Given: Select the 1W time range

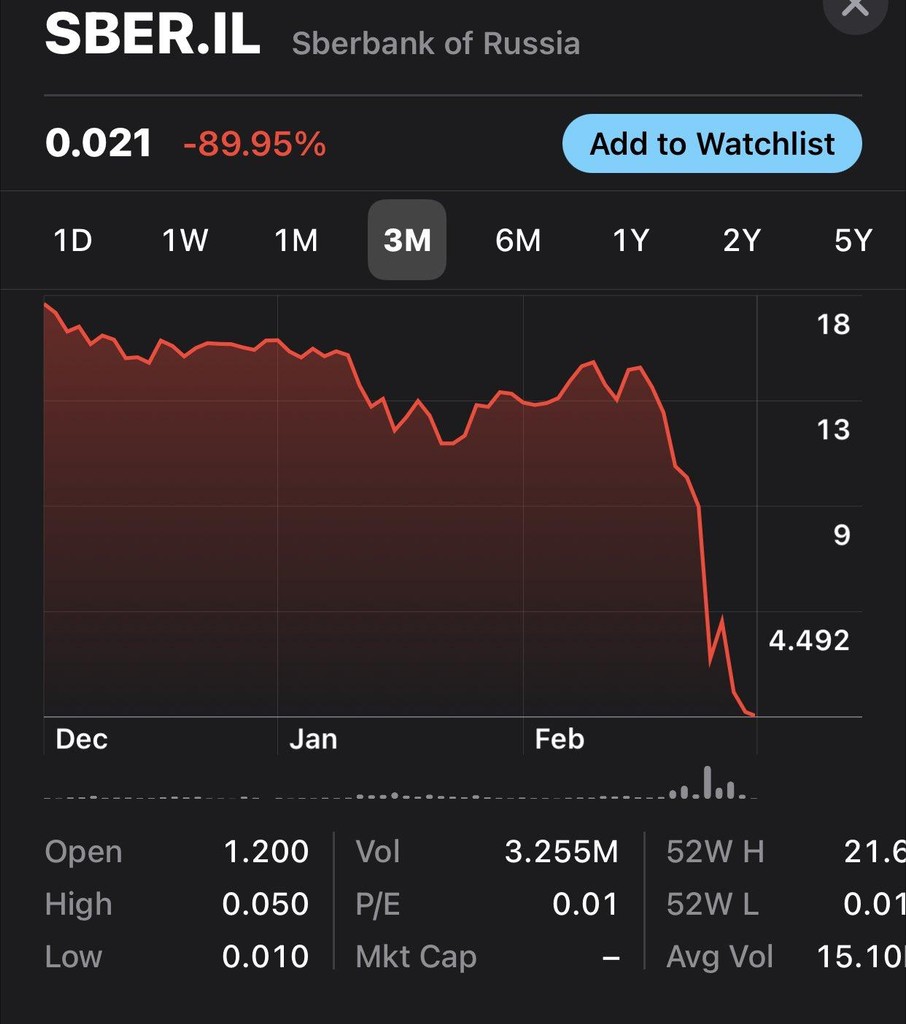Looking at the screenshot, I should pyautogui.click(x=185, y=241).
